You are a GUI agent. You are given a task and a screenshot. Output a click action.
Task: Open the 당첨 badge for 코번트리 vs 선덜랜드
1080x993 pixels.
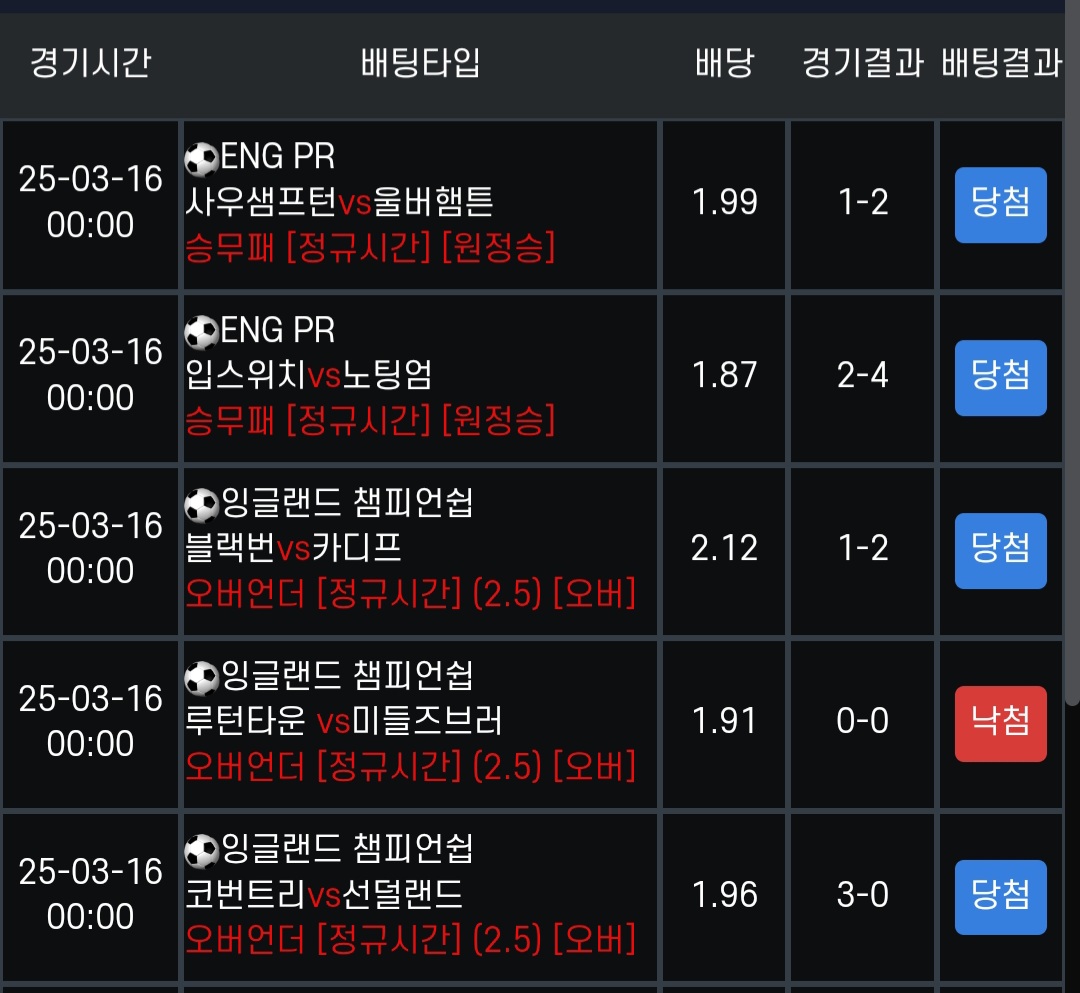pyautogui.click(x=1000, y=896)
